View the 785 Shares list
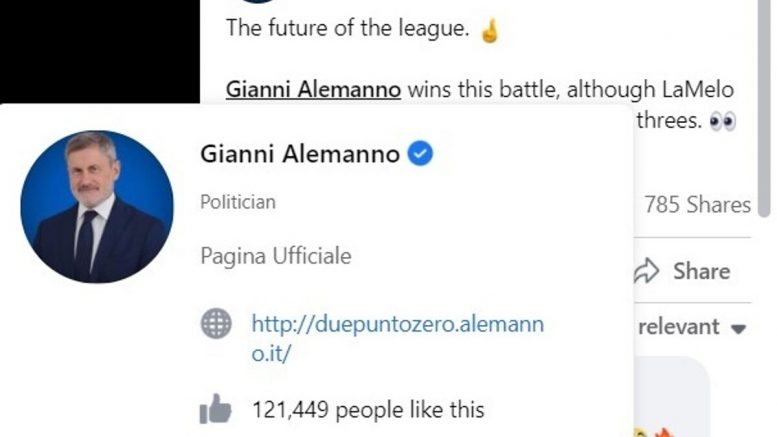The image size is (777, 437). [697, 205]
